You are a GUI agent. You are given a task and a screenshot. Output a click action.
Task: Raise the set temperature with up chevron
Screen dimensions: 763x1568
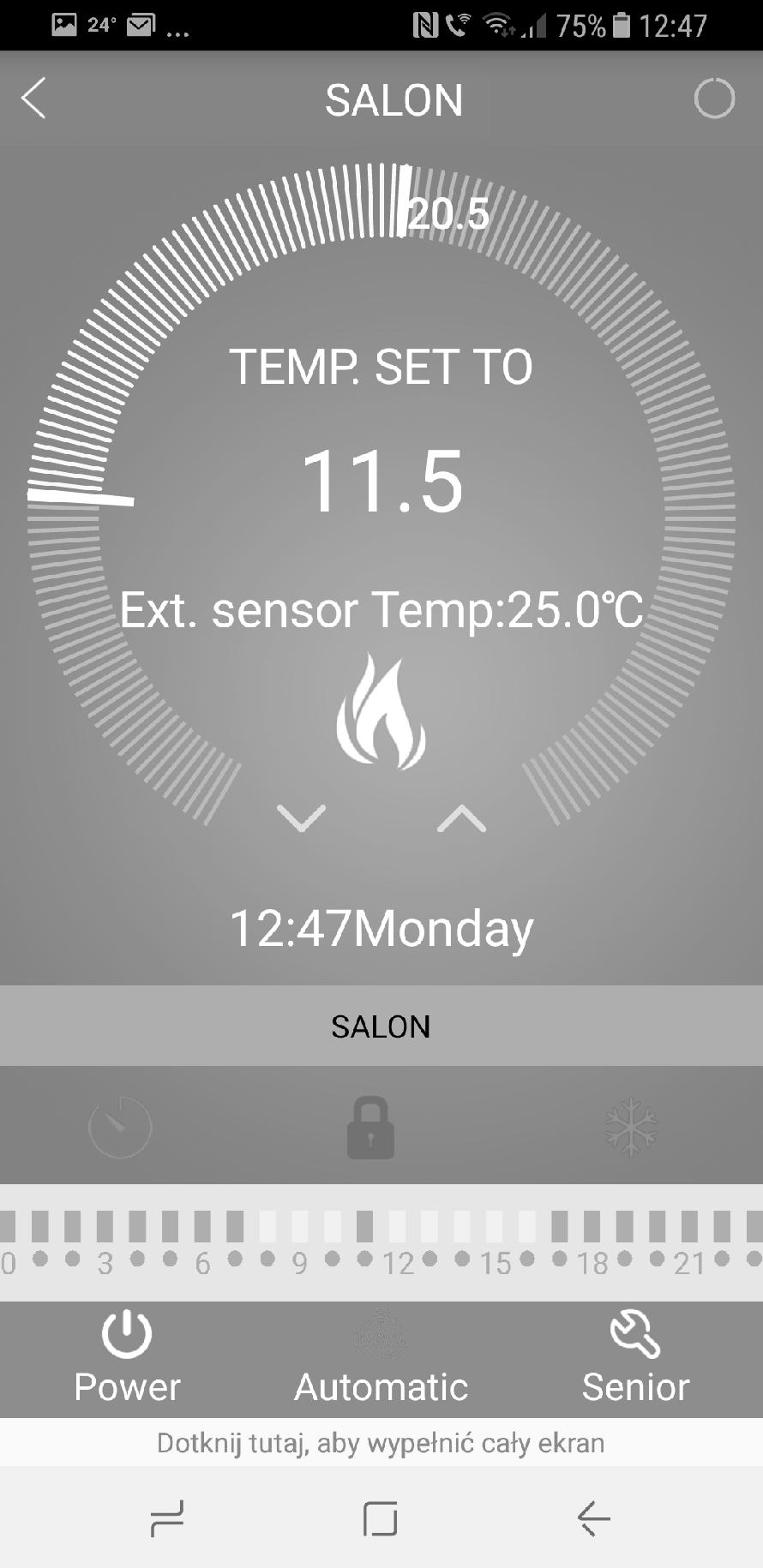[x=461, y=817]
